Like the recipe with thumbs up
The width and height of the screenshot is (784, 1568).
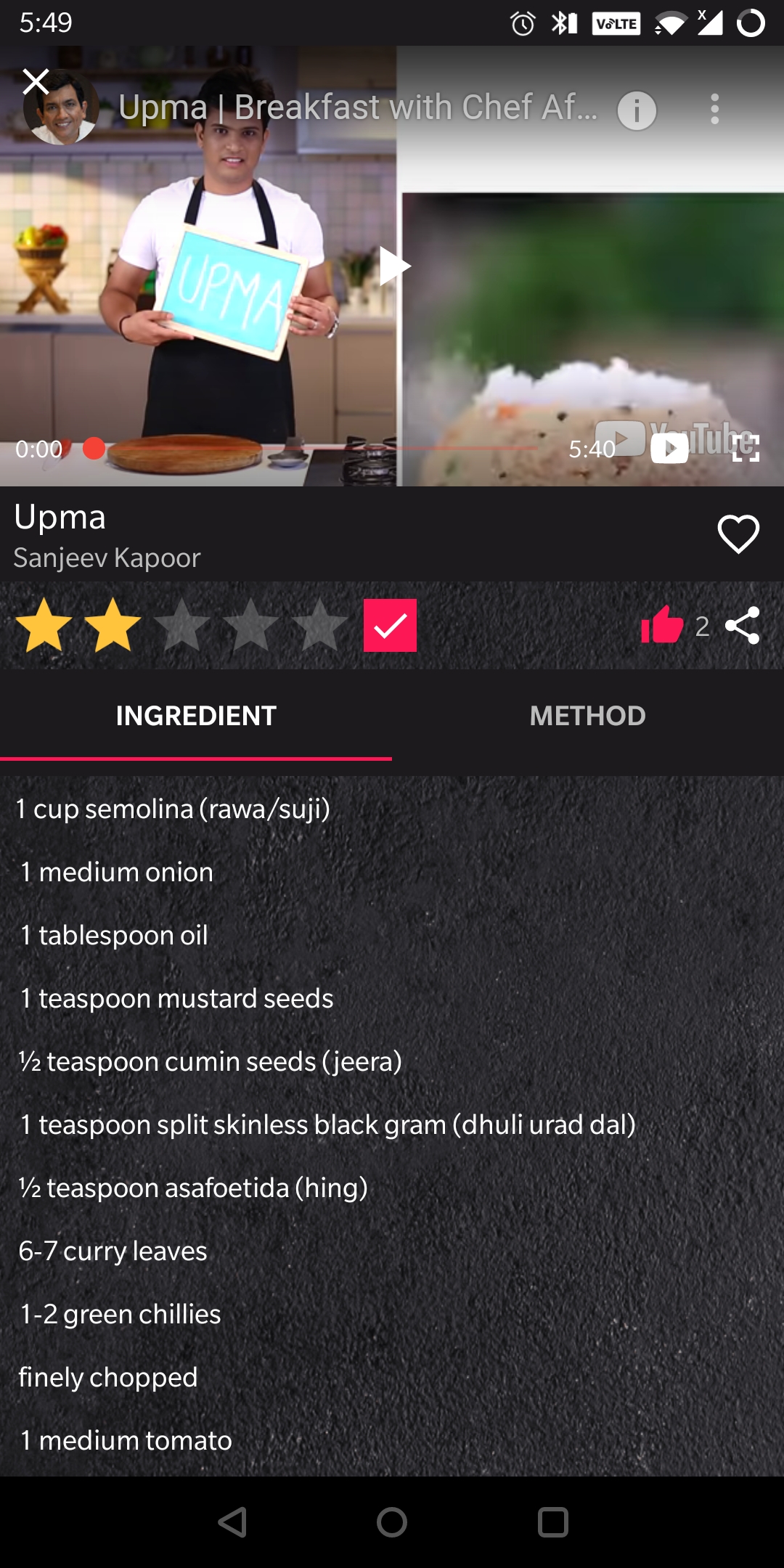pos(661,626)
